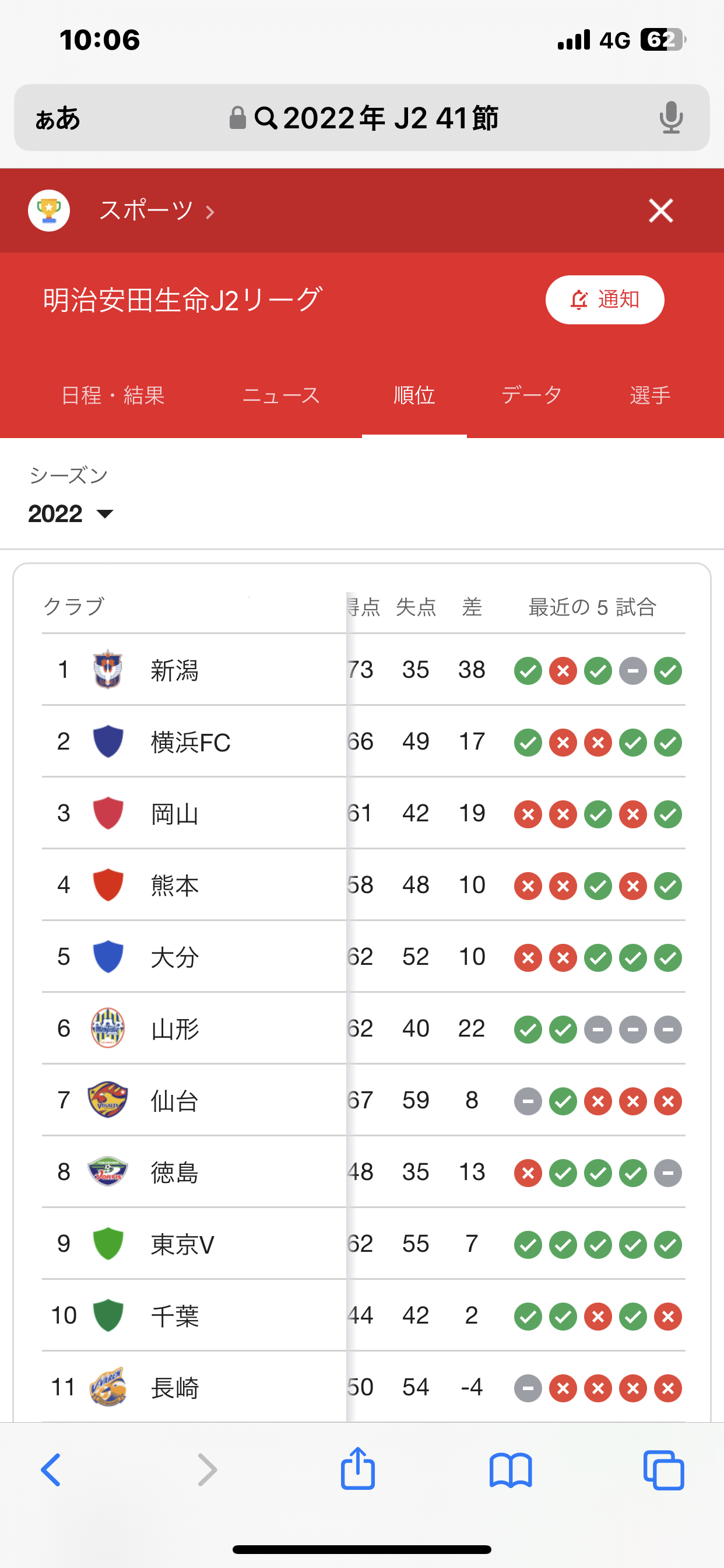
Task: Open Safari bookmarks
Action: (511, 1470)
